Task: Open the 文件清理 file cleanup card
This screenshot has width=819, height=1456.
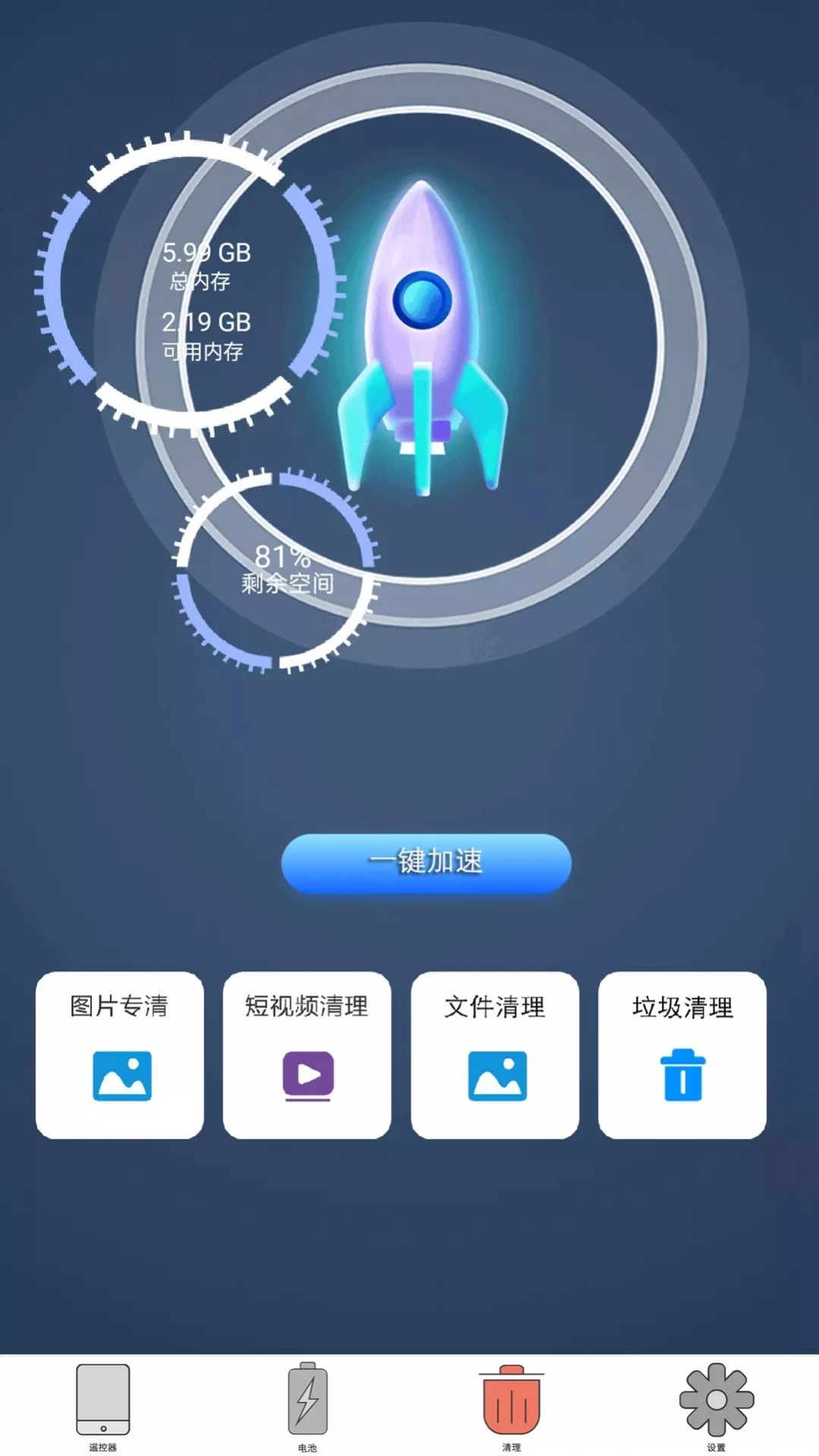Action: (x=495, y=1055)
